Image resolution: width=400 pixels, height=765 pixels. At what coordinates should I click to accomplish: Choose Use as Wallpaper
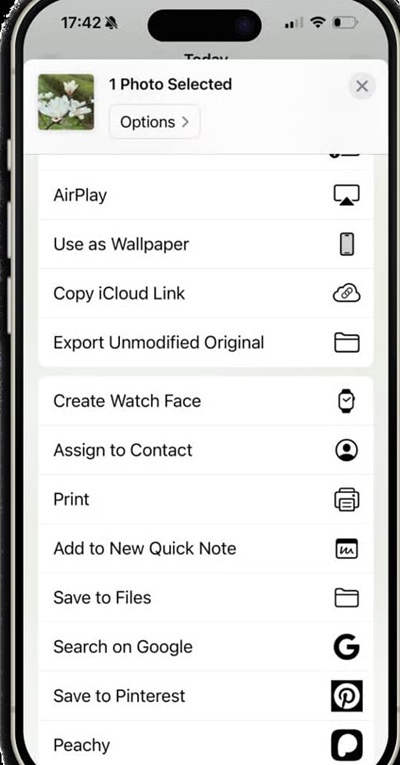click(206, 244)
